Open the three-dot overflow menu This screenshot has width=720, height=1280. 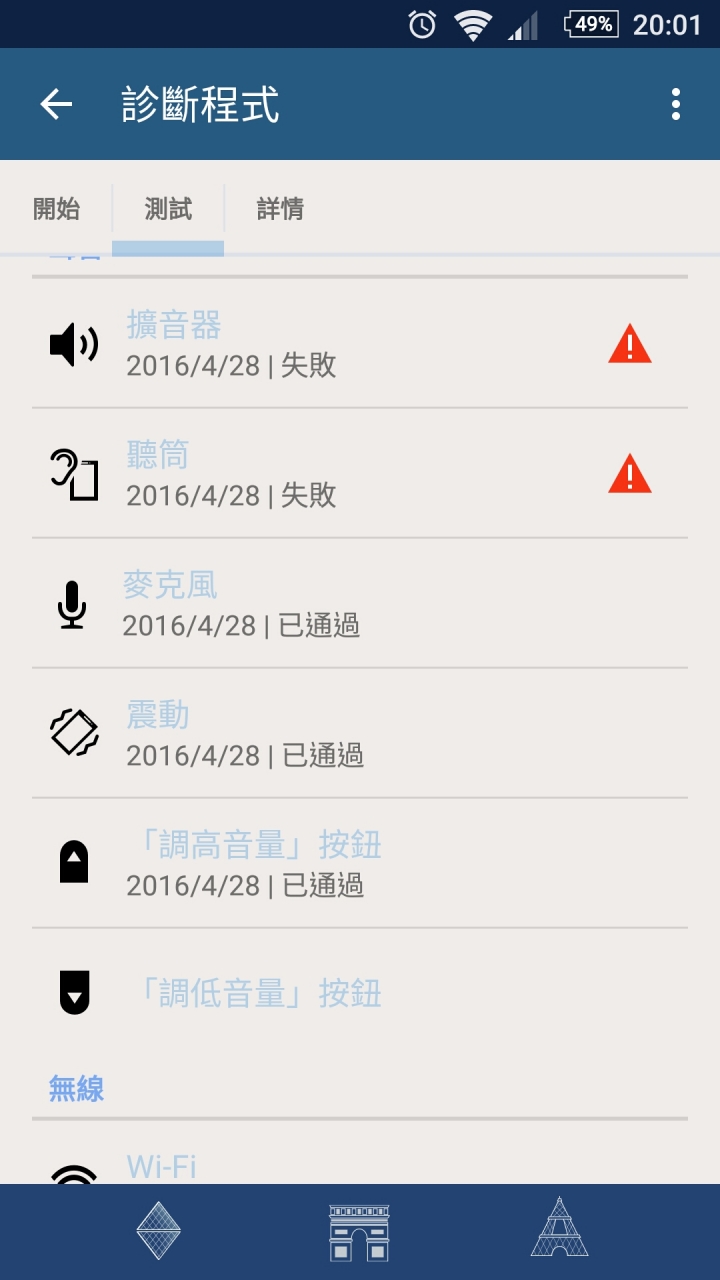tap(676, 104)
